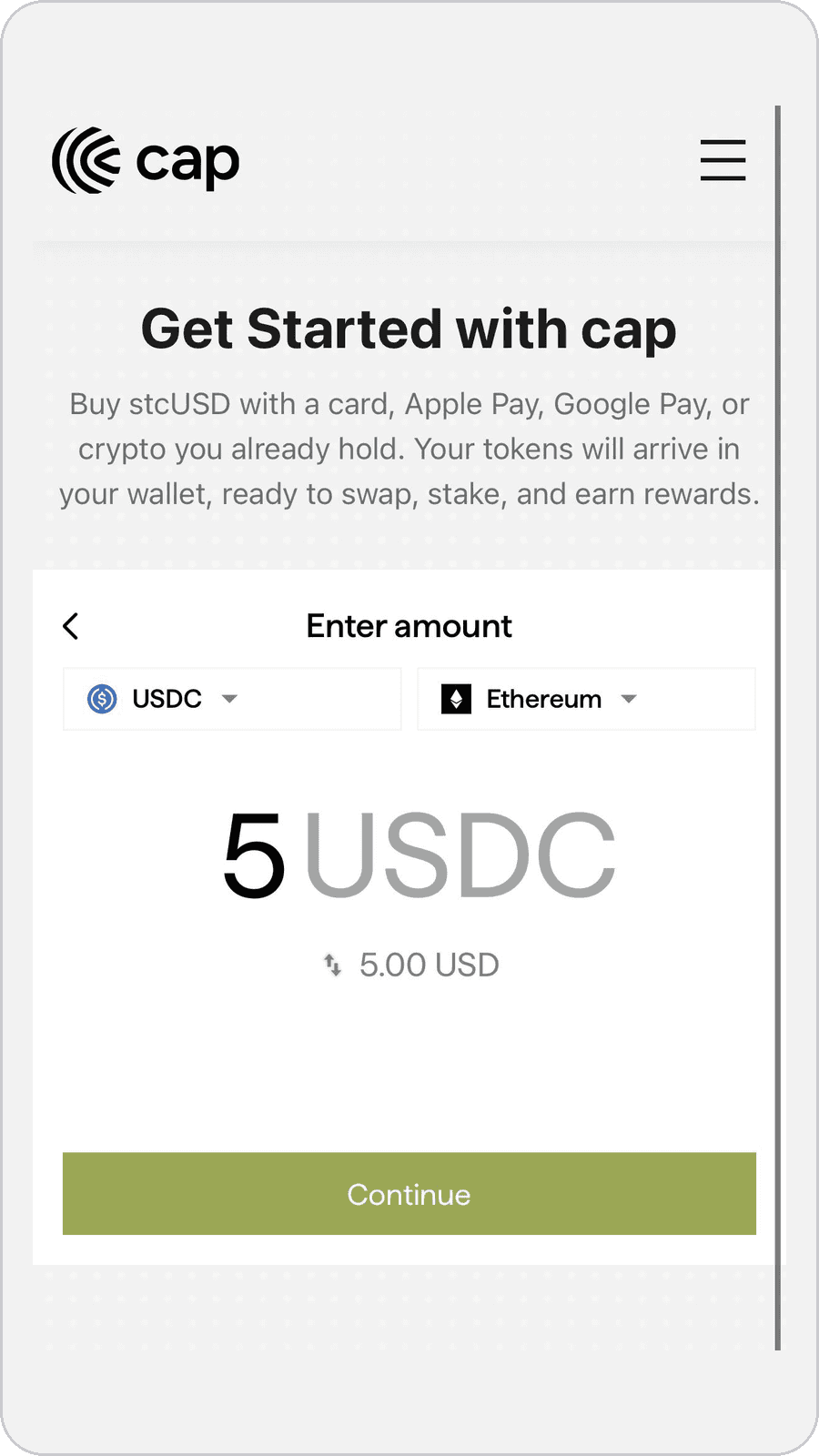Tap the 5 USDC amount field

(419, 855)
